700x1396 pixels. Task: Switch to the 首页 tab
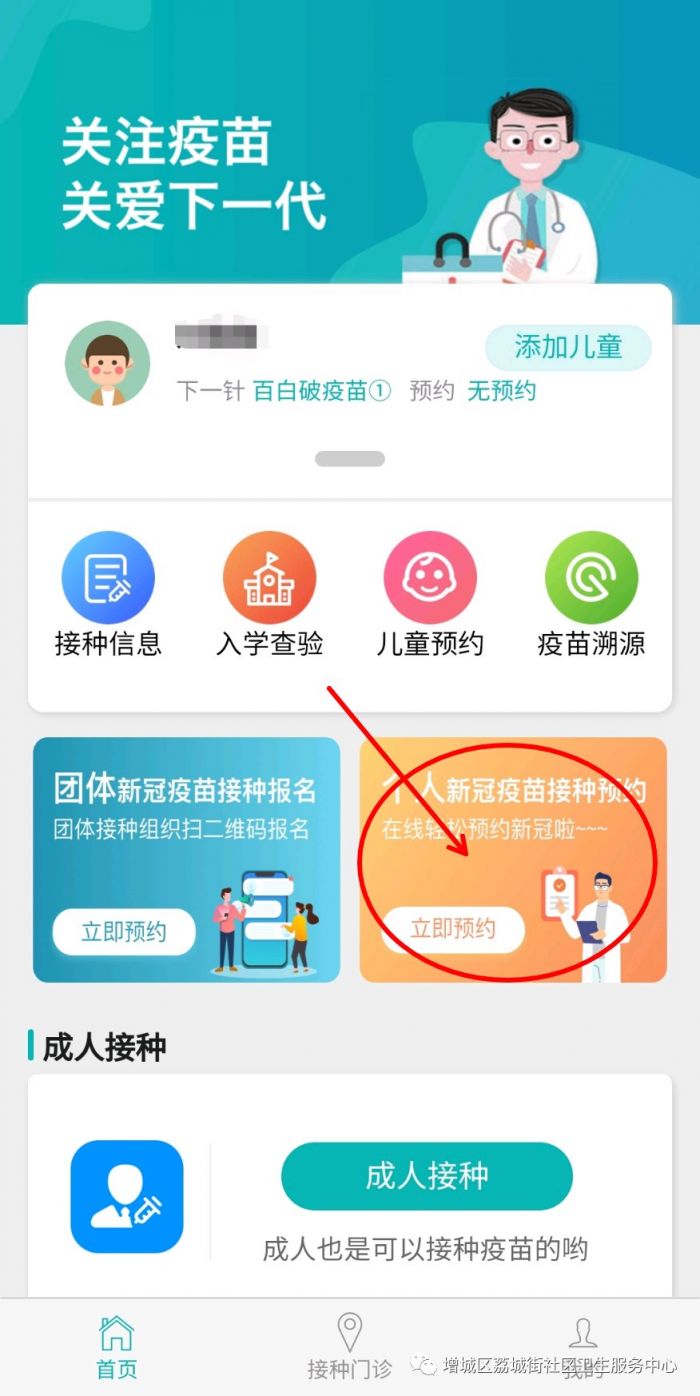(x=117, y=1346)
